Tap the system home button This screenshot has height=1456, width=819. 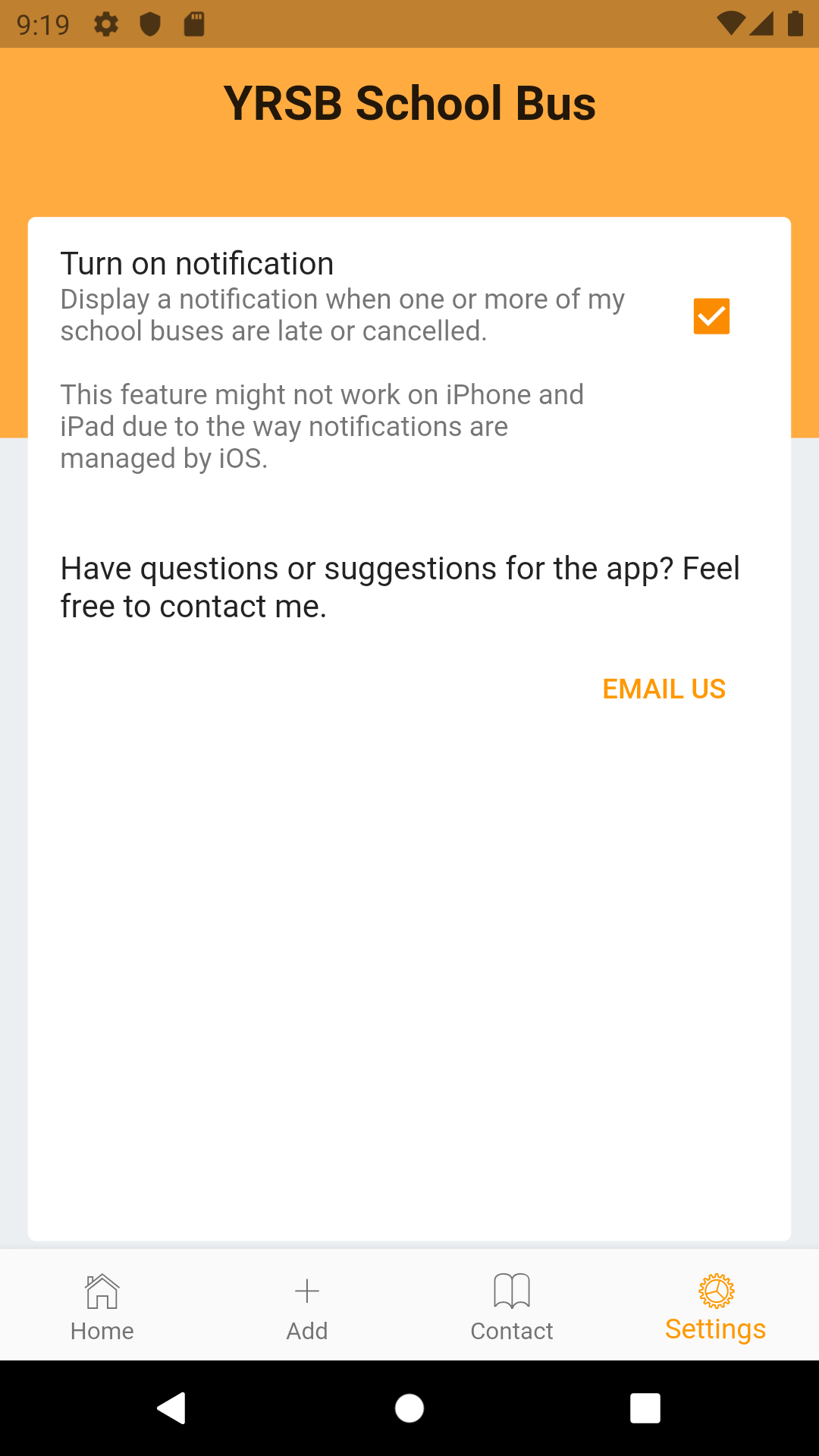point(409,1408)
